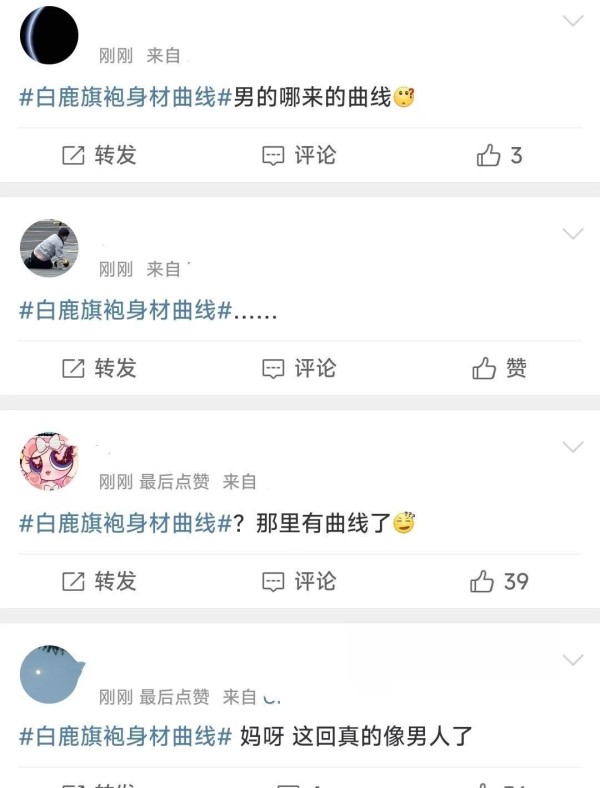600x788 pixels.
Task: Open hashtag link in 妈呀 这回真的像男人了 post
Action: click(125, 737)
